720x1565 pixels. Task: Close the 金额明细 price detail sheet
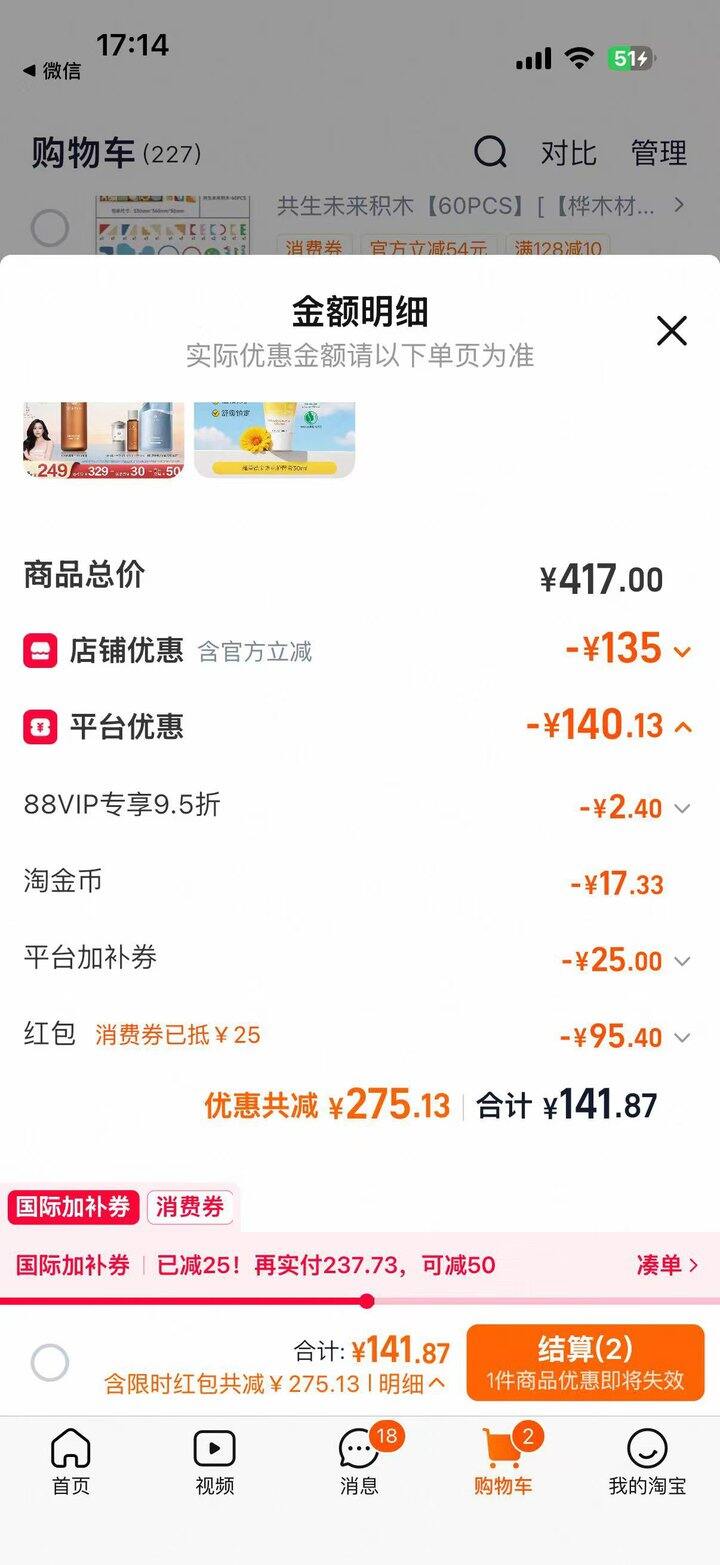coord(671,331)
